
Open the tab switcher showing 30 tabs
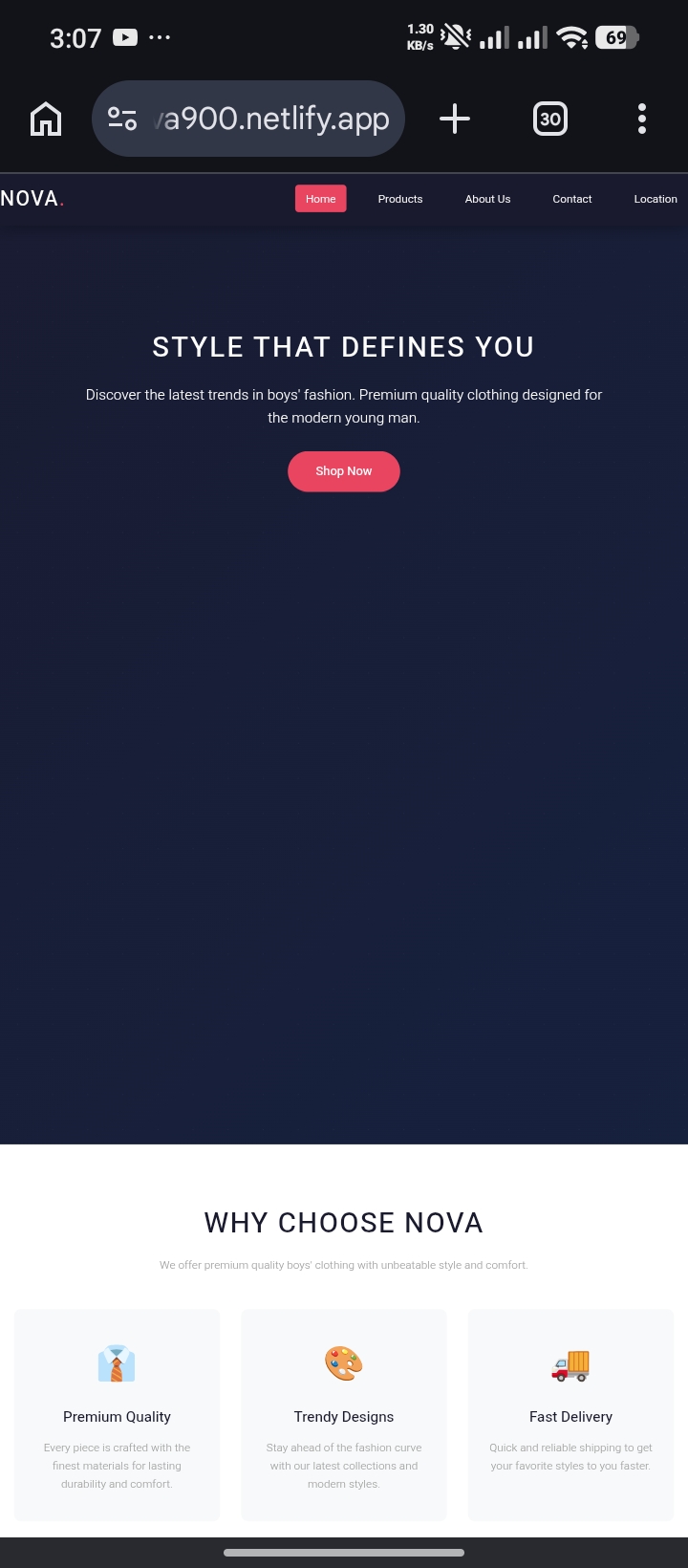click(550, 119)
